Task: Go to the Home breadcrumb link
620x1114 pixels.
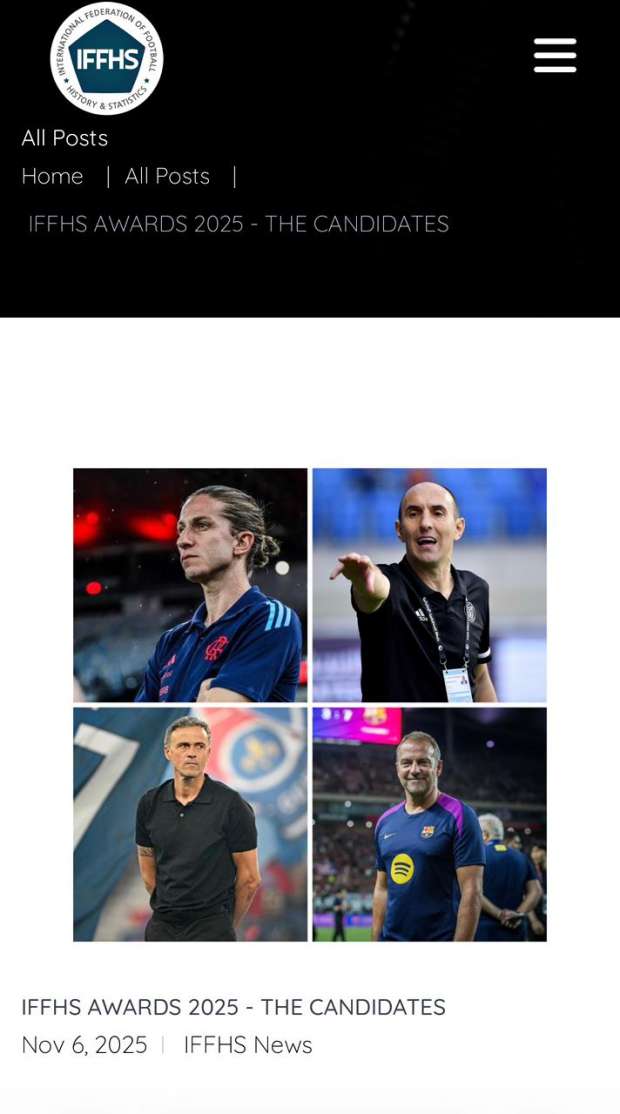Action: [x=52, y=176]
